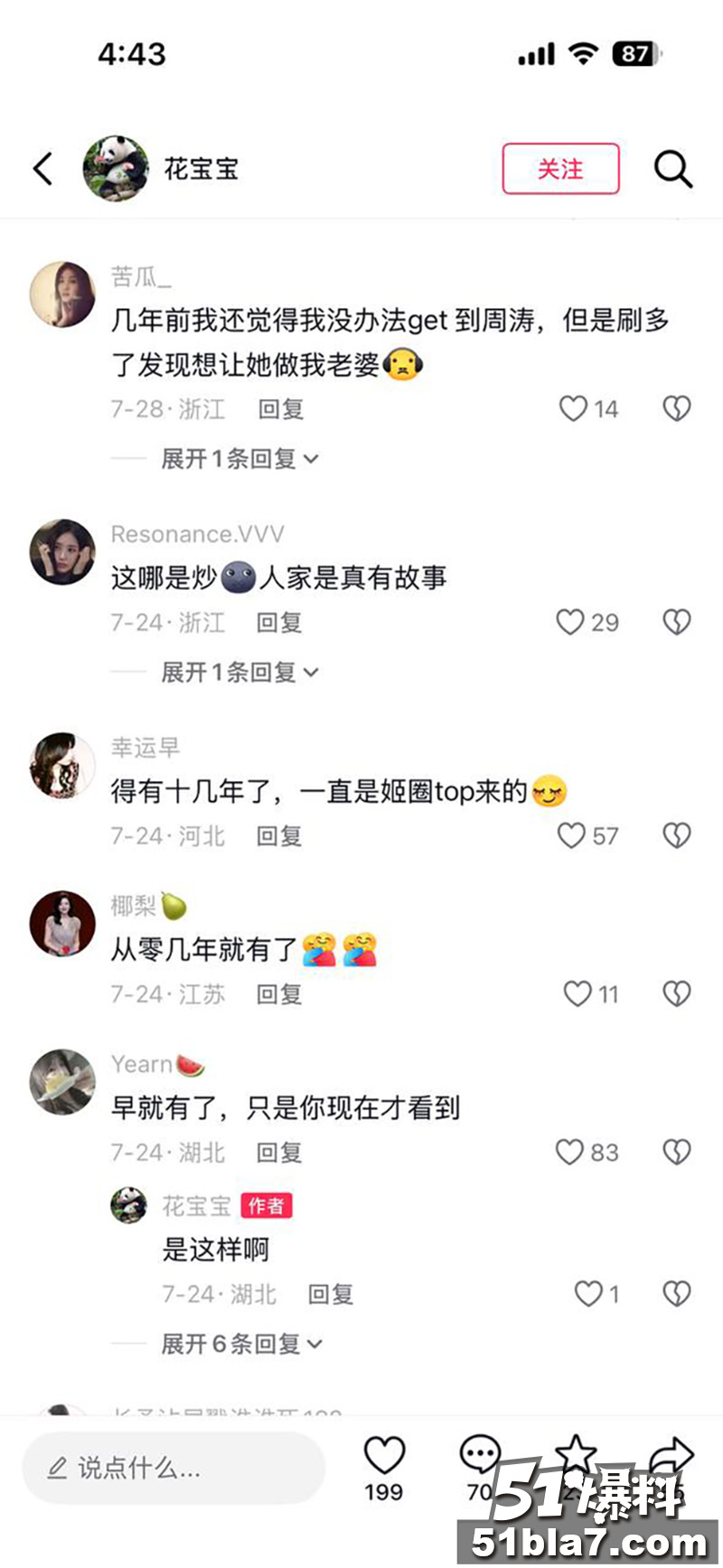Viewport: 723px width, 1568px height.
Task: Open Resonance.VVV's profile avatar
Action: coord(62,552)
